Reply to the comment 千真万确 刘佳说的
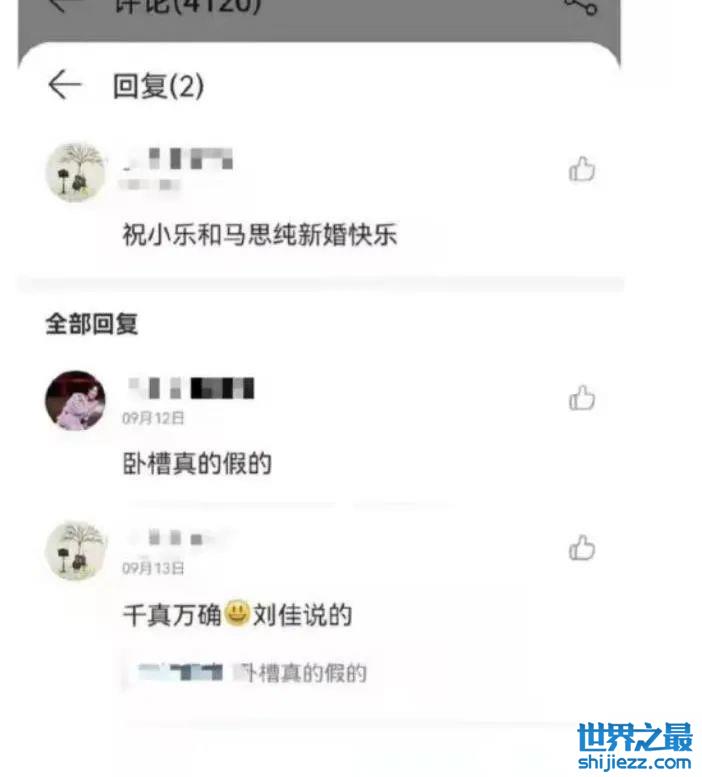The image size is (702, 777). click(x=237, y=614)
